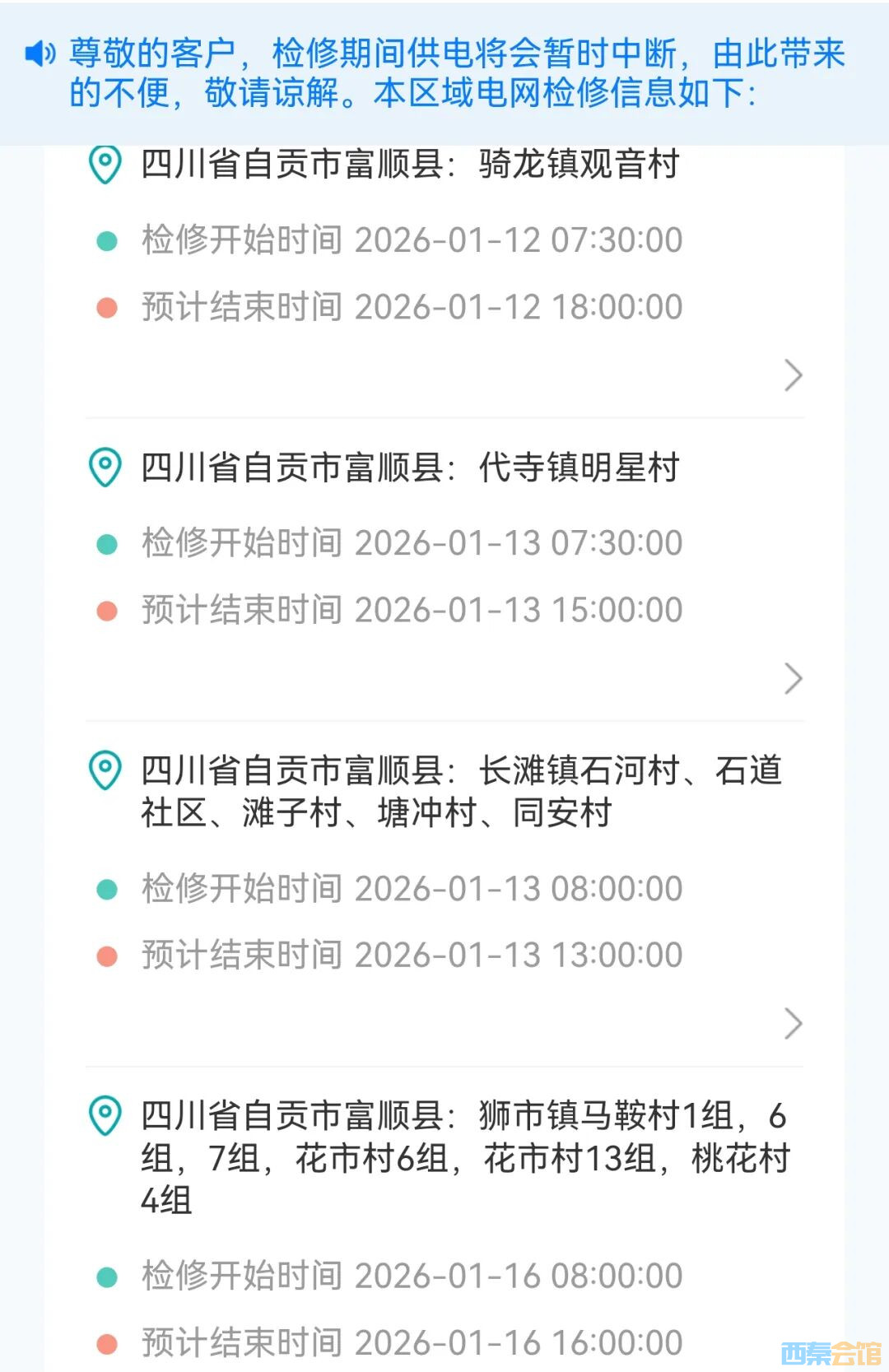Show details for 狮市镇马鞍村 outage

pyautogui.click(x=465, y=1157)
